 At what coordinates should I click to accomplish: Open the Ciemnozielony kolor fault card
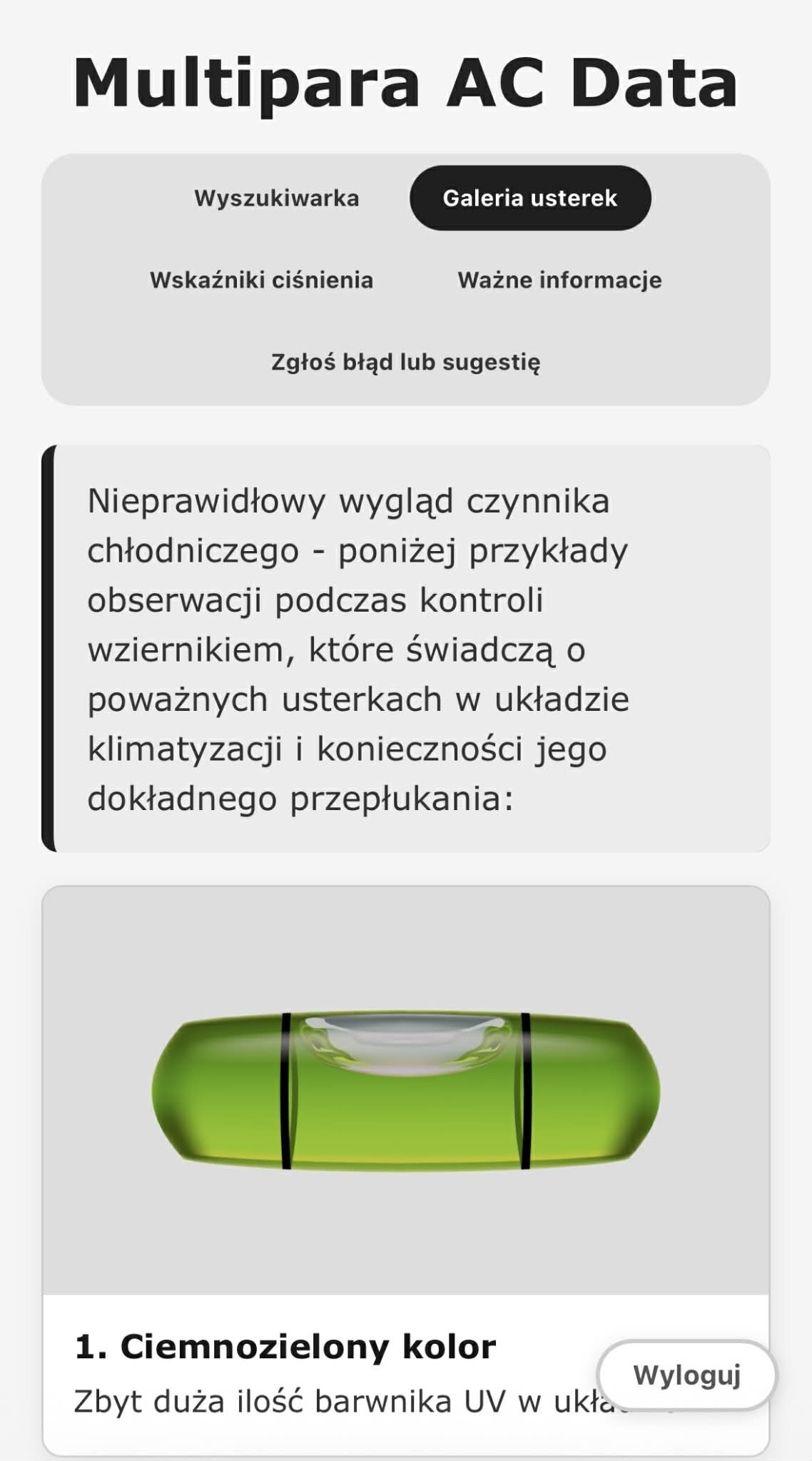(x=405, y=1171)
